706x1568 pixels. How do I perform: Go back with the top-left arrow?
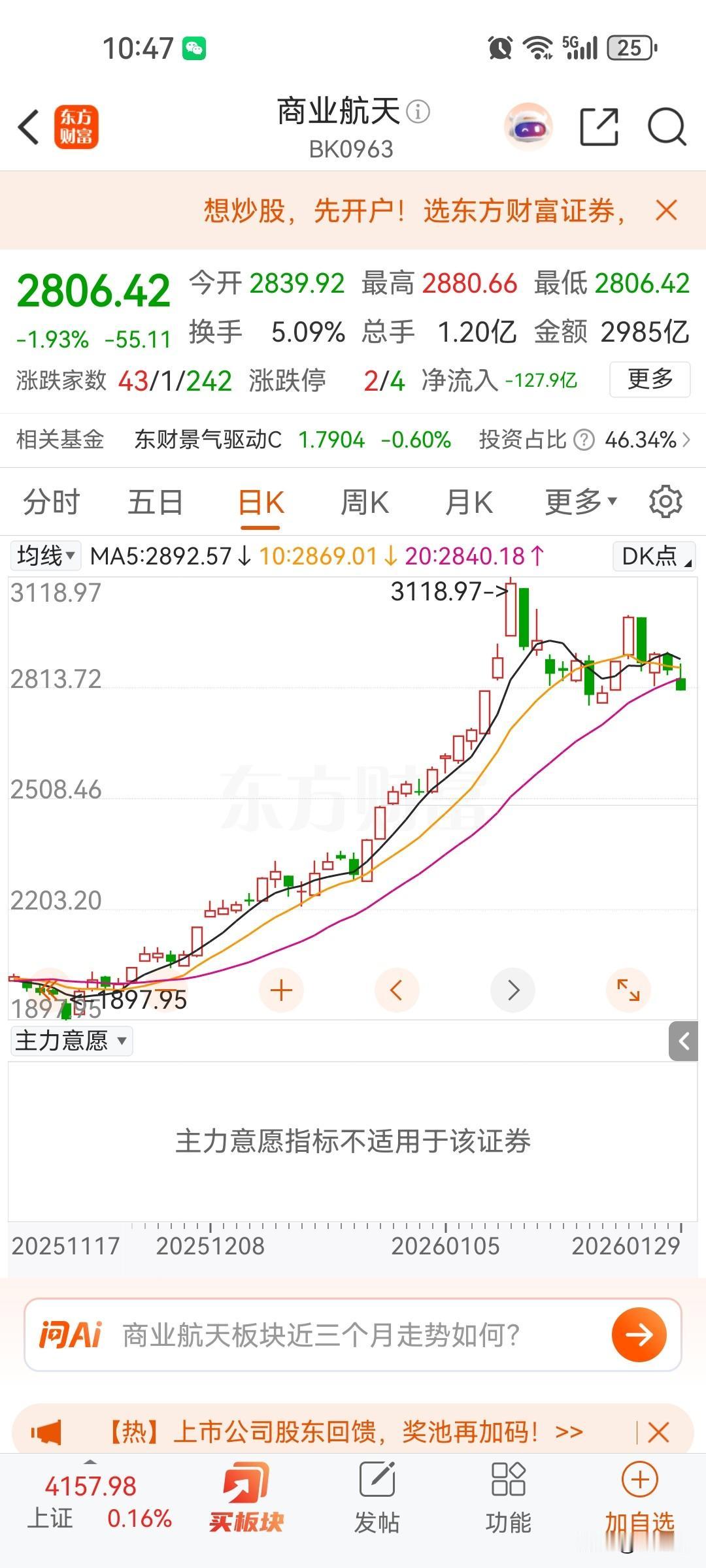tap(29, 127)
